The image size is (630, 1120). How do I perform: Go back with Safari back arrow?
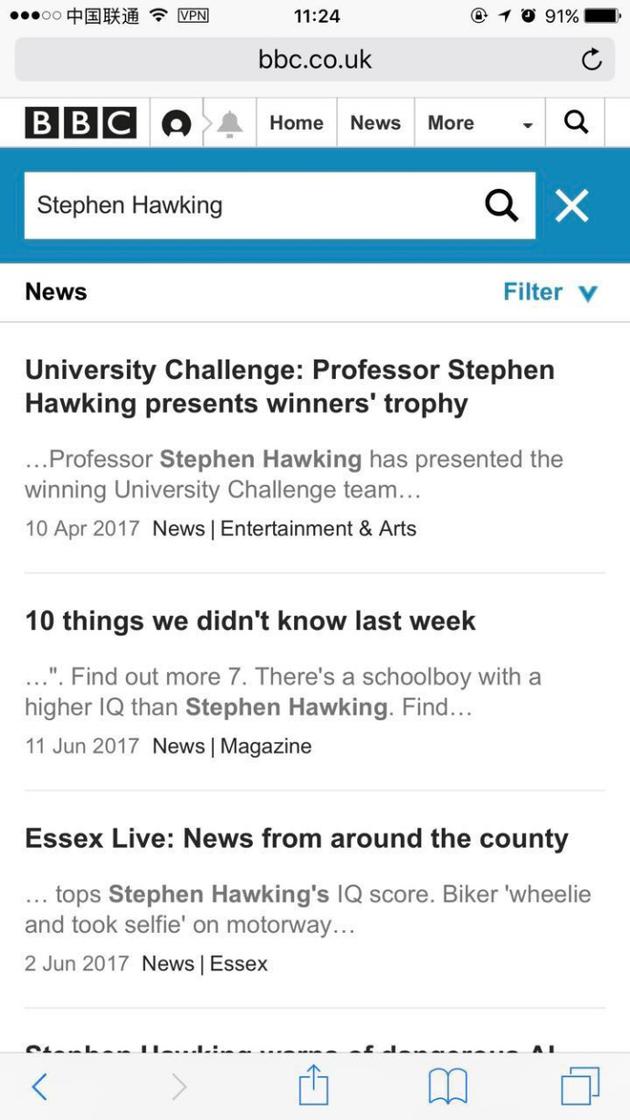click(40, 1086)
